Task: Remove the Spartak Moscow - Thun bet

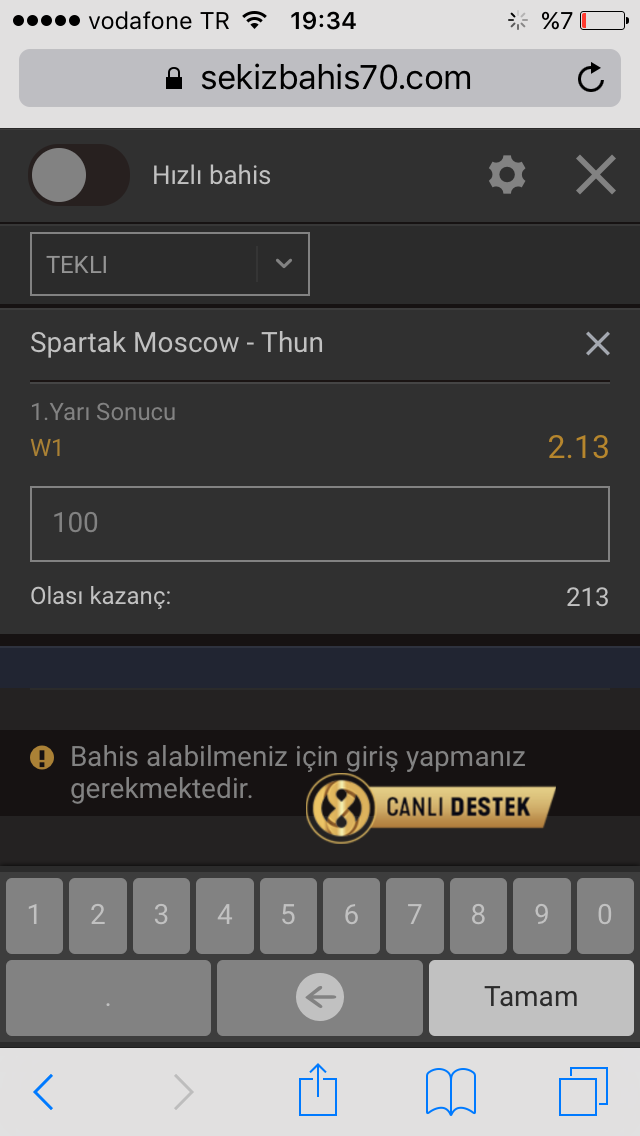Action: pyautogui.click(x=597, y=343)
